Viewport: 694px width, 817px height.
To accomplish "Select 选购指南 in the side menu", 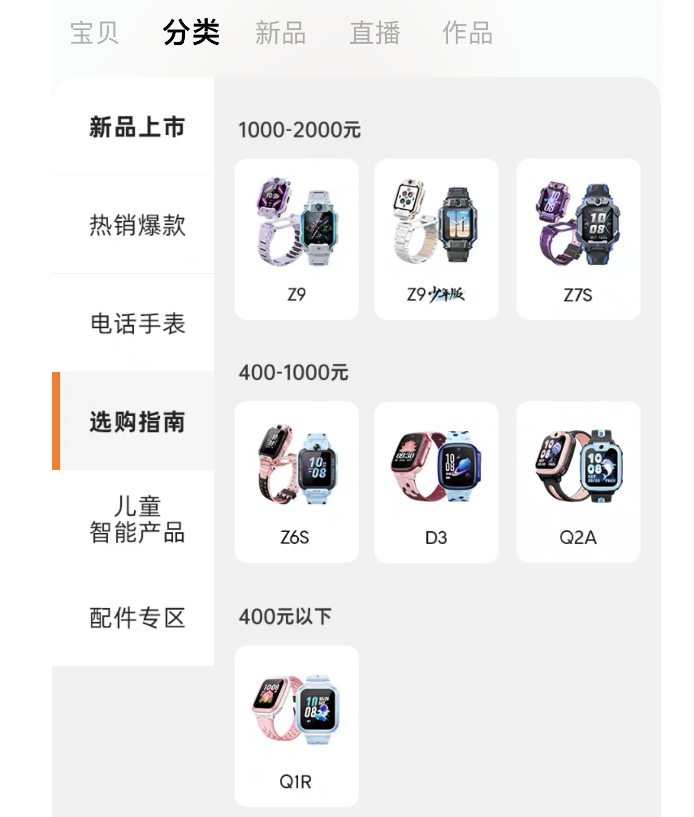I will pos(137,421).
